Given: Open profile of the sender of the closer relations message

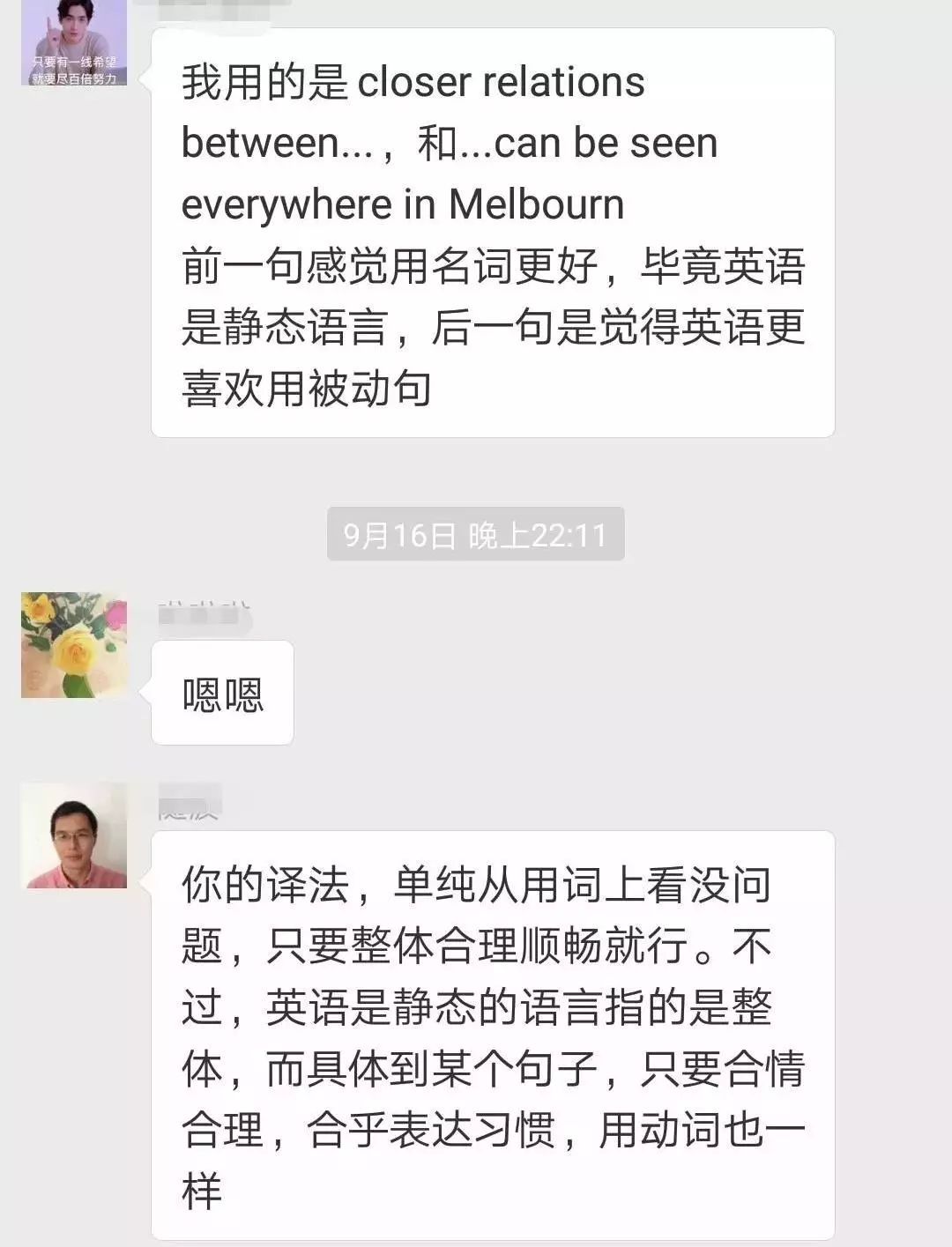Looking at the screenshot, I should click(74, 43).
